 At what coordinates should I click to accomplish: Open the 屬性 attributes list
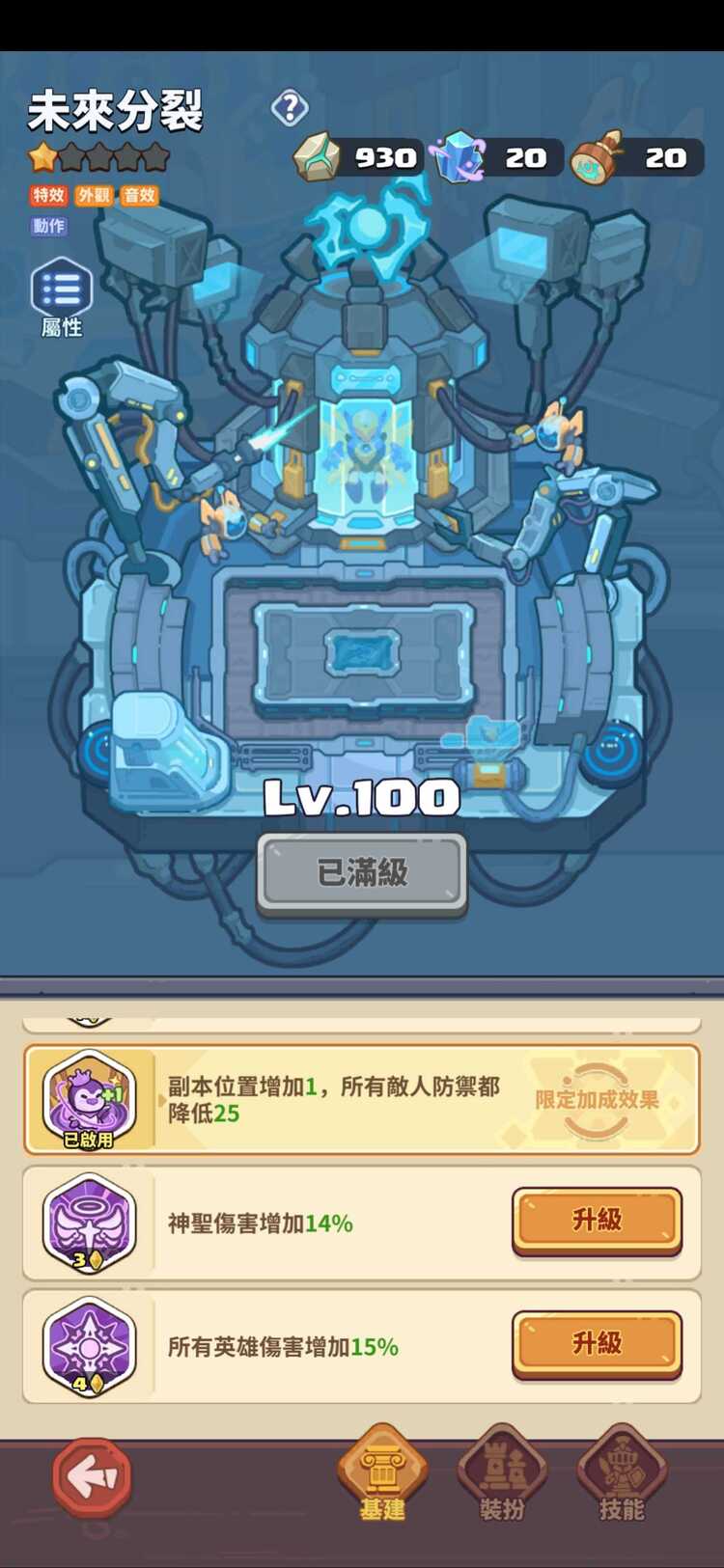tap(62, 294)
